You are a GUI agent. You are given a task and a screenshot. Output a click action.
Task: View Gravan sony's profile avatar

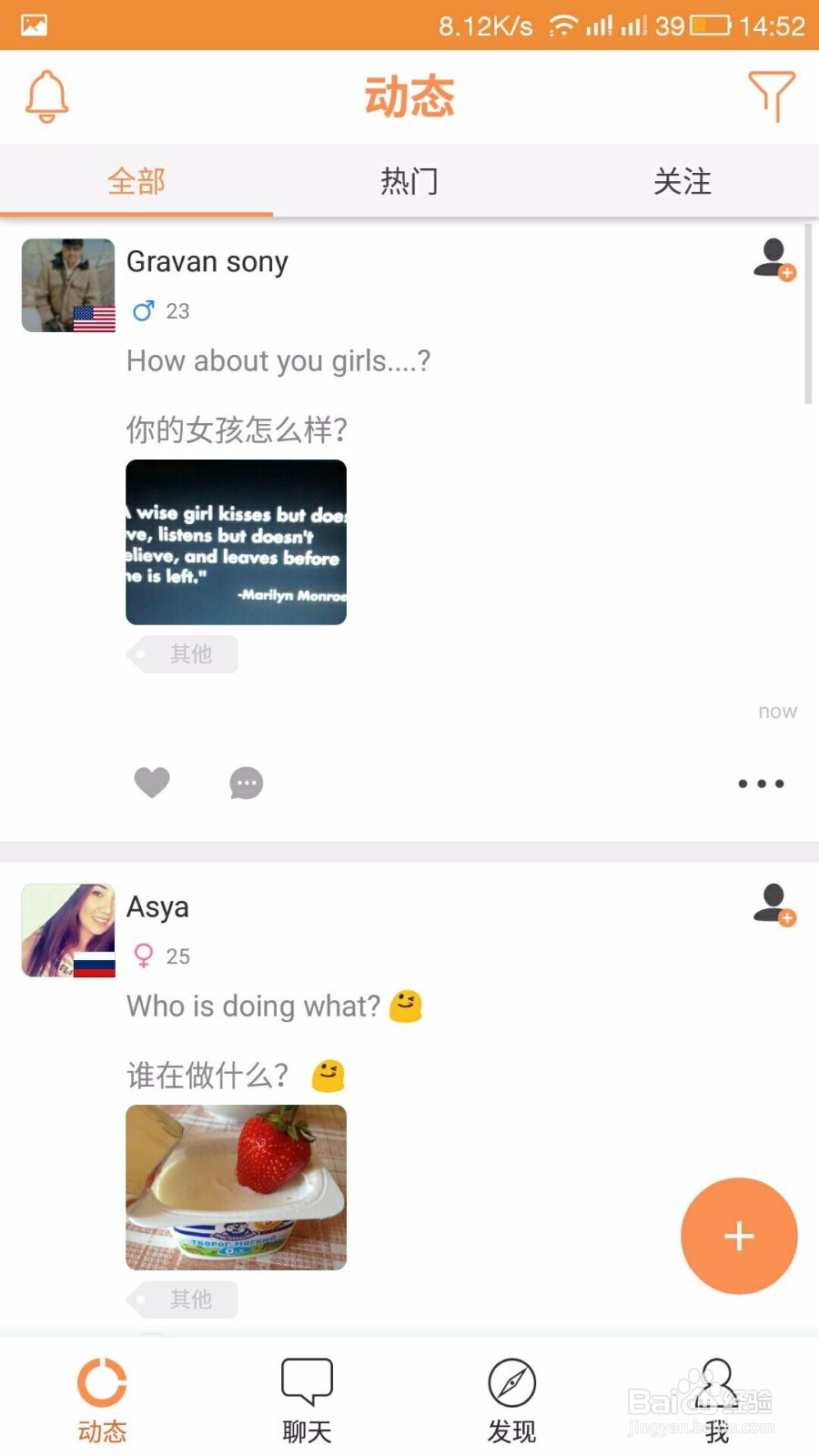click(67, 284)
